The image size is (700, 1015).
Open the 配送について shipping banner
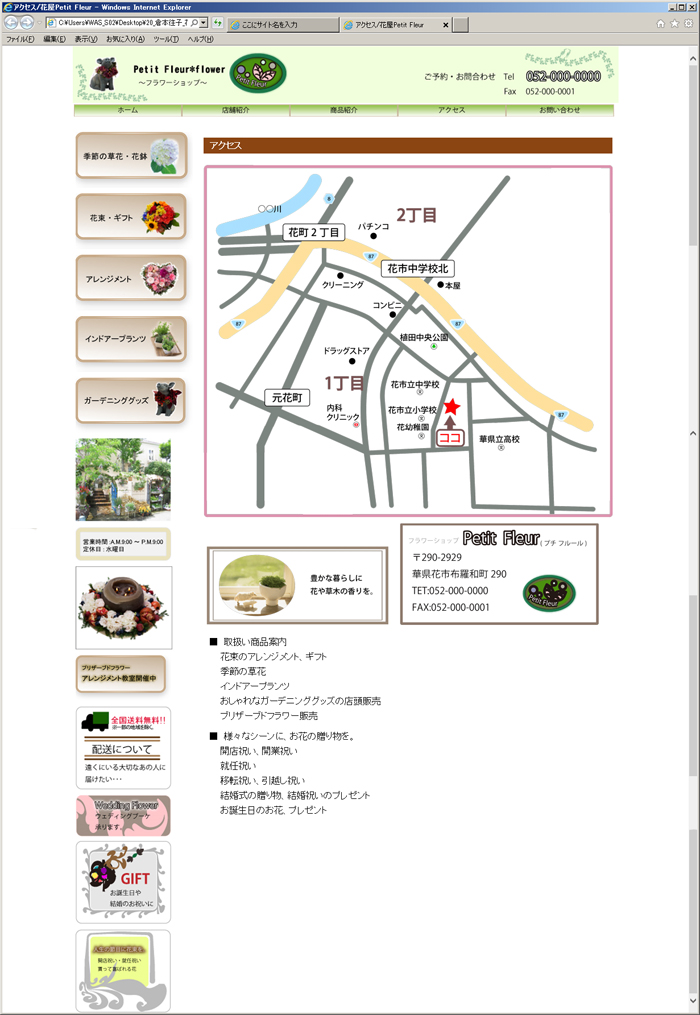[x=123, y=745]
